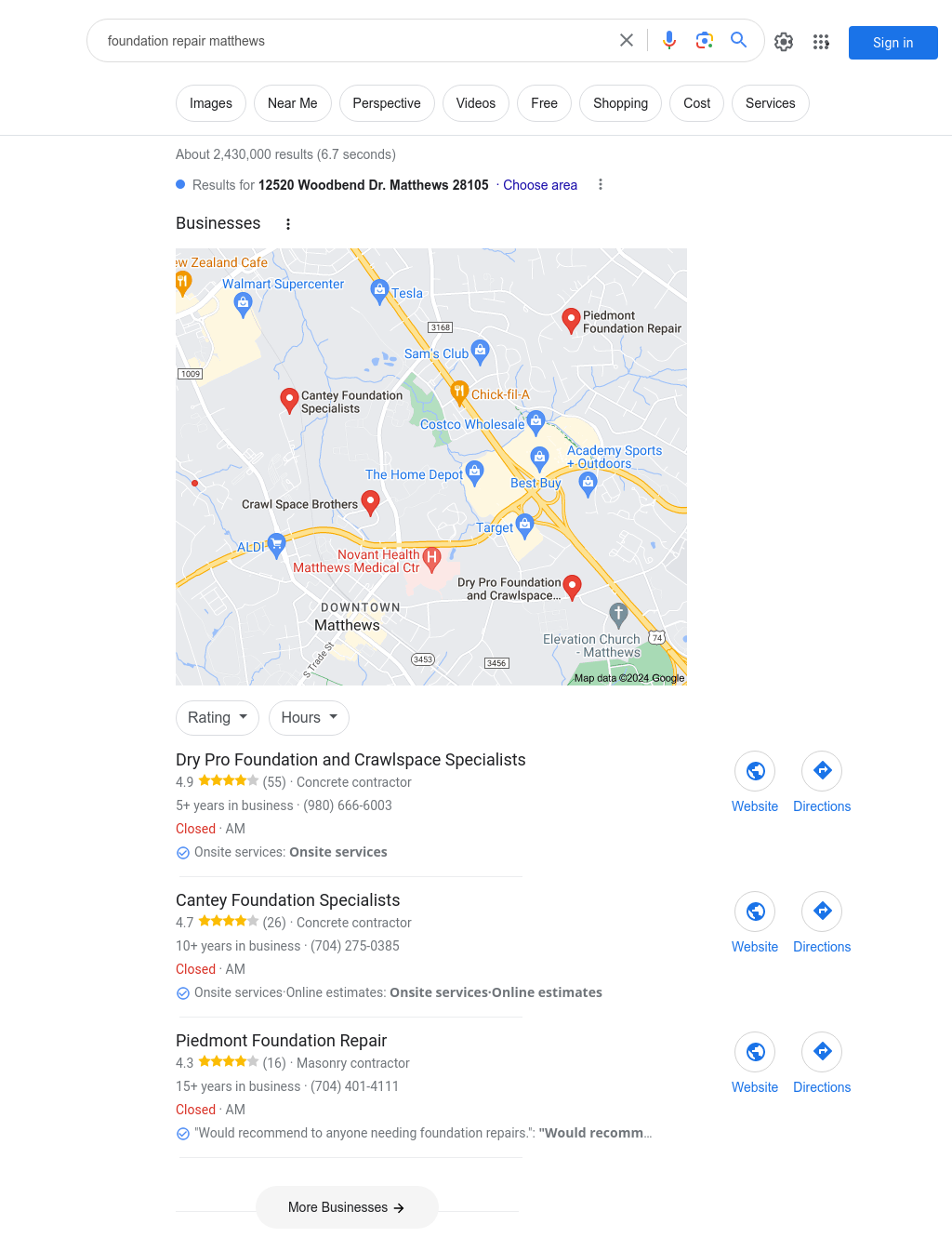Image resolution: width=952 pixels, height=1251 pixels.
Task: Start a voice search with the microphone
Action: 669,40
